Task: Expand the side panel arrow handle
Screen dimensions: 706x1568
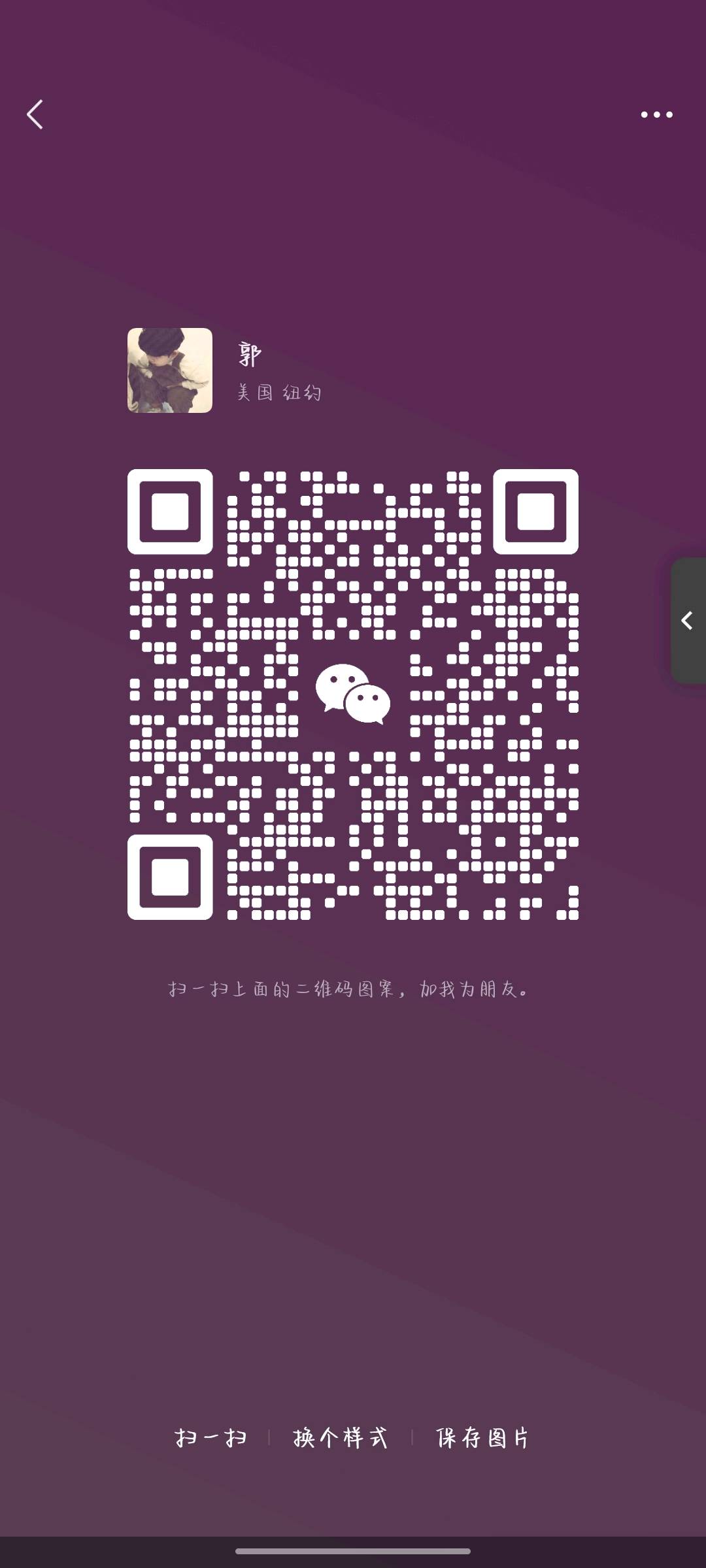Action: click(x=688, y=620)
